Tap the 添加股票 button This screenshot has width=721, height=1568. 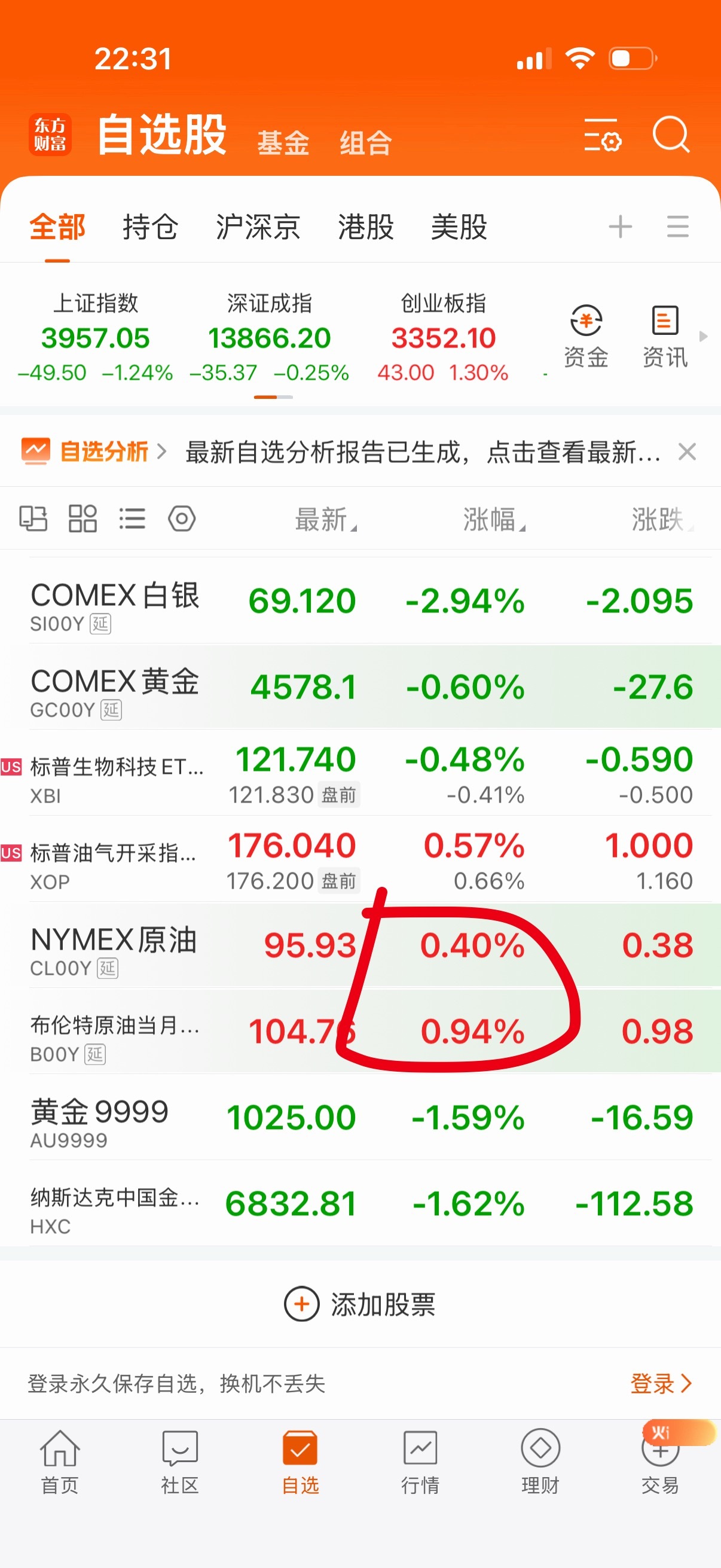point(360,1304)
